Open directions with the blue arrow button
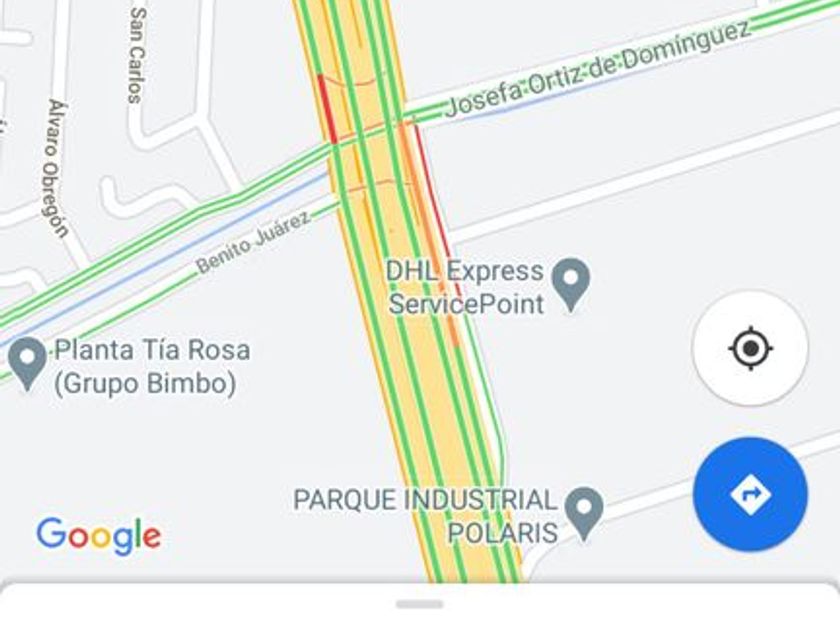Screen dimensions: 840x630 [750, 494]
